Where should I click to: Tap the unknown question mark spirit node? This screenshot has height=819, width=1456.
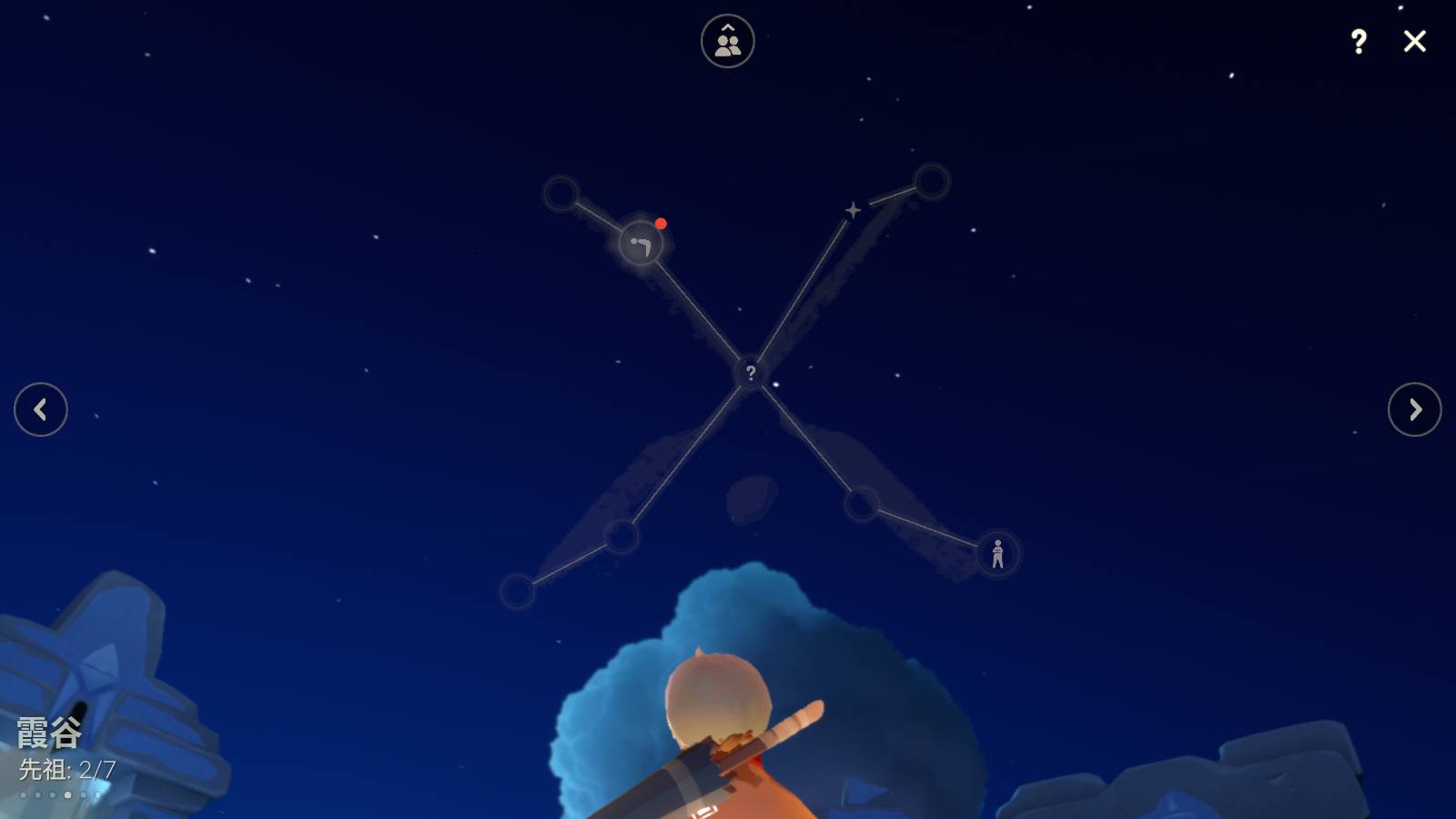point(750,372)
